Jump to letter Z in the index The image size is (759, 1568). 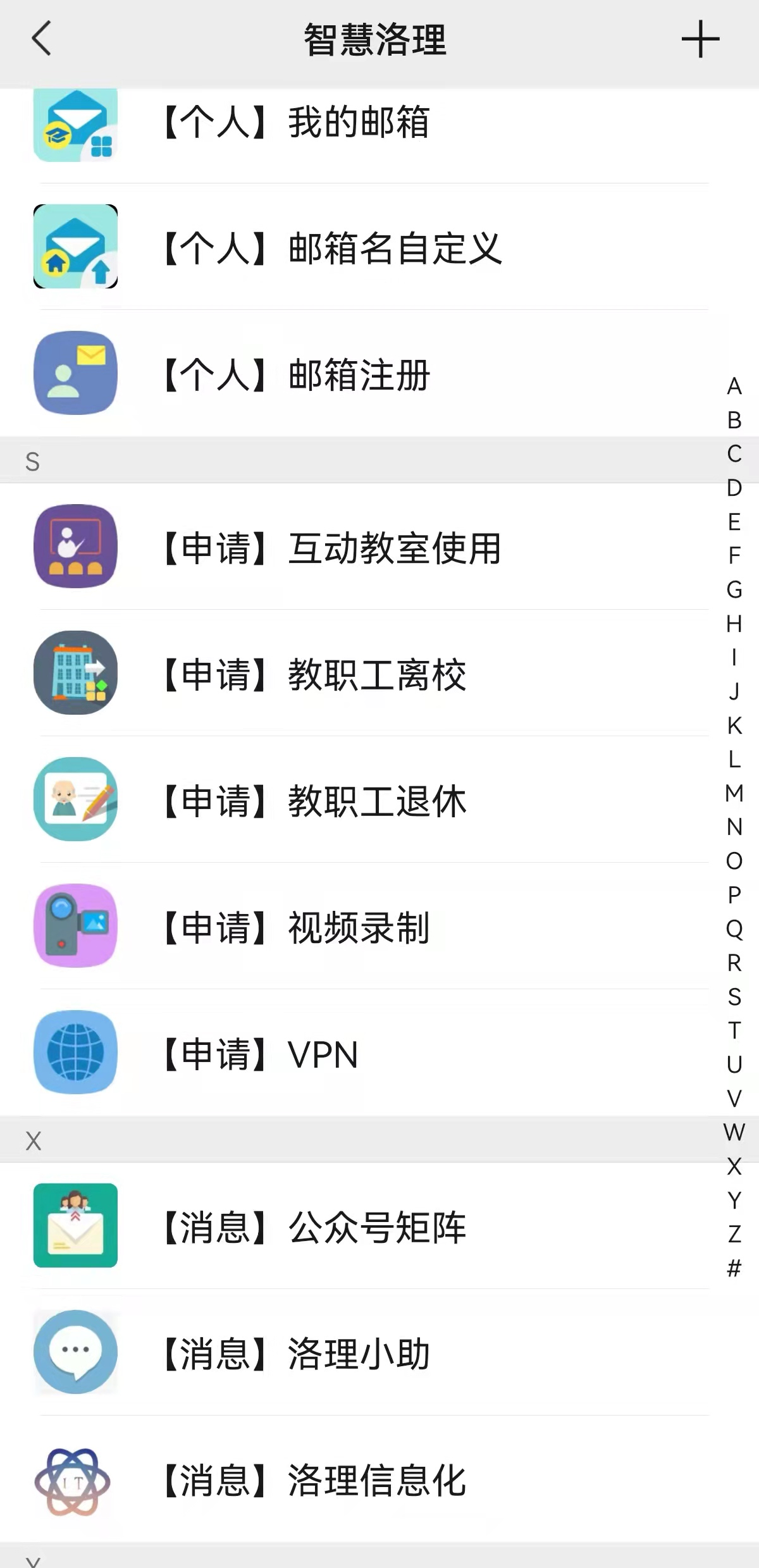(x=734, y=1234)
